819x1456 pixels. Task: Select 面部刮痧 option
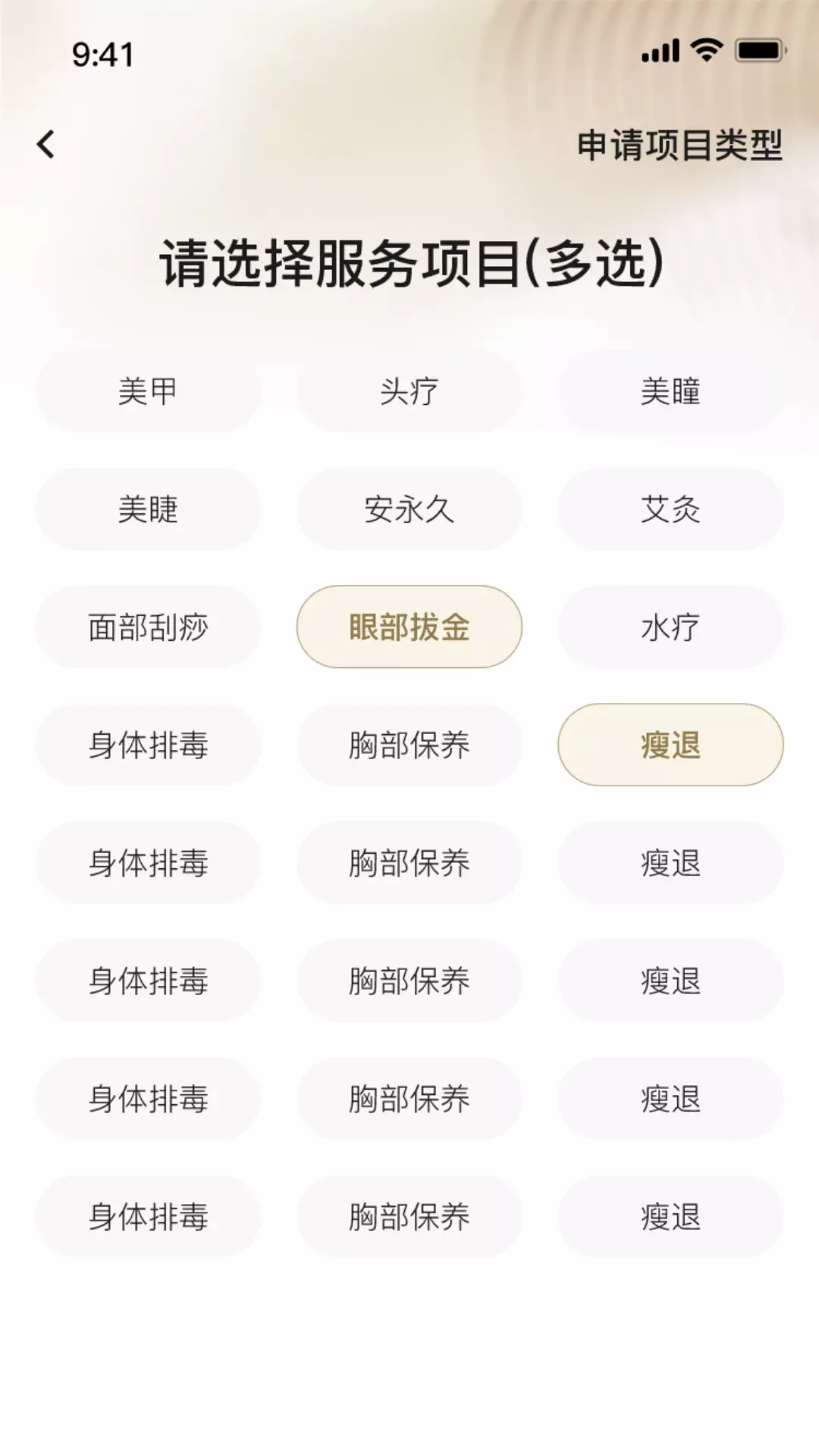148,627
